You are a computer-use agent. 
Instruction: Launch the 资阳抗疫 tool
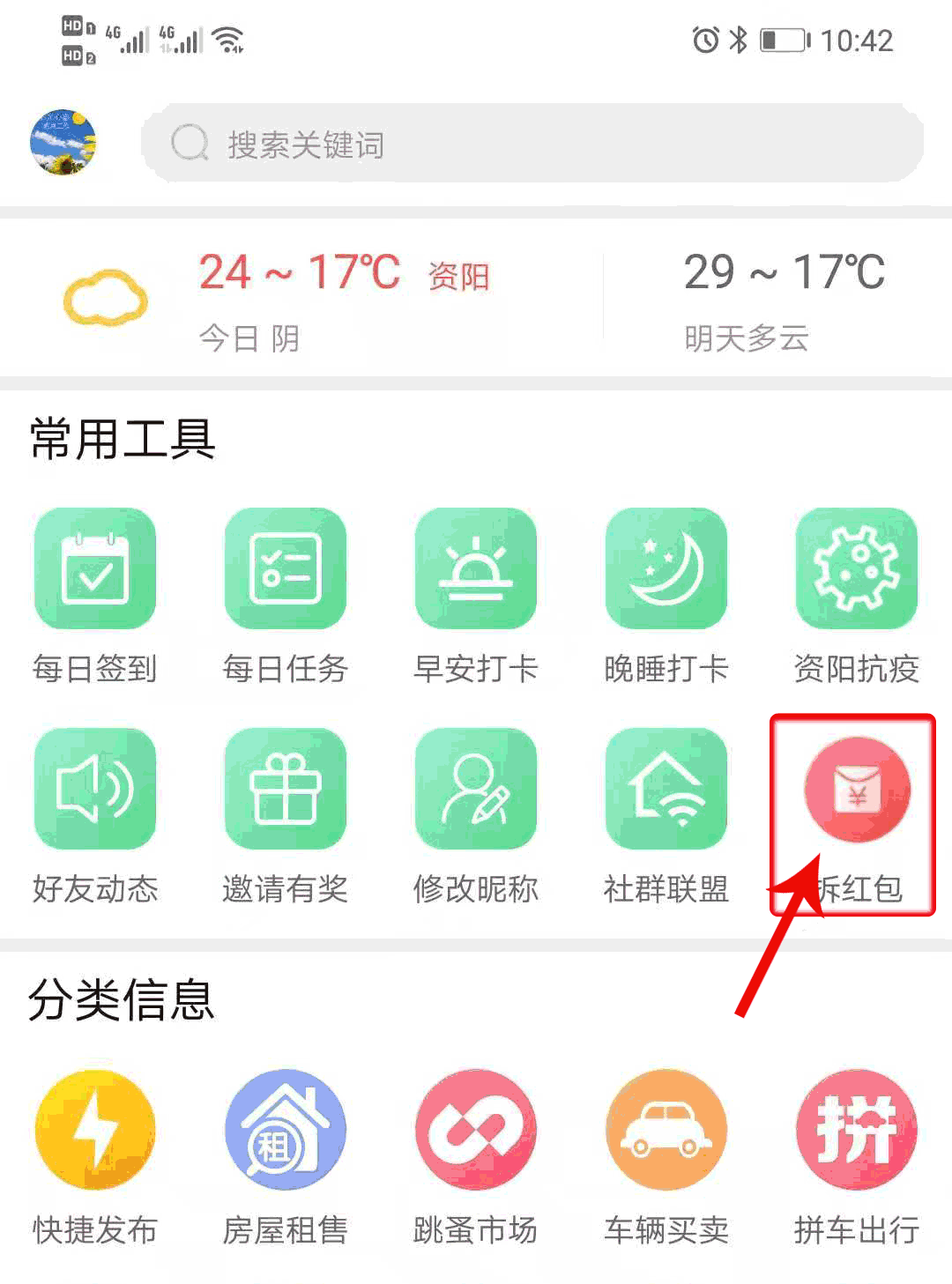pyautogui.click(x=857, y=568)
